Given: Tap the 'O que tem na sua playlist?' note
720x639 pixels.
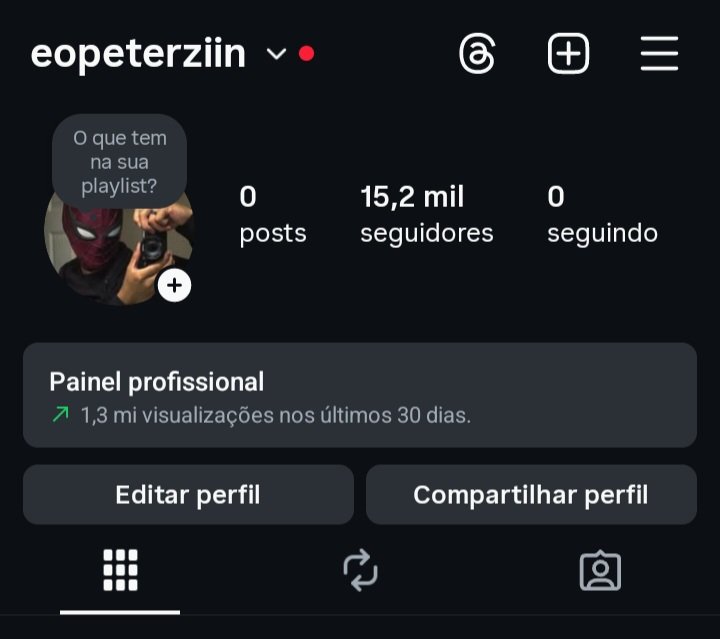Looking at the screenshot, I should pyautogui.click(x=120, y=161).
